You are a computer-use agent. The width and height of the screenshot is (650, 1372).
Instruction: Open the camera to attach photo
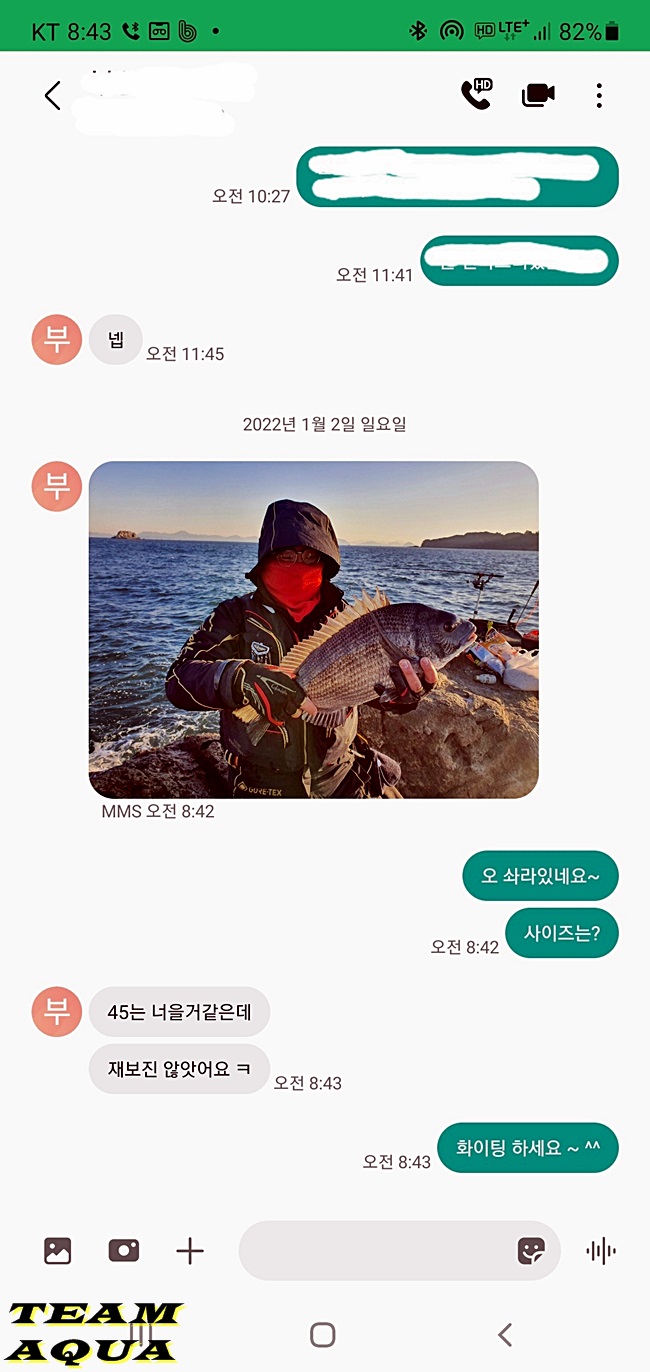click(x=124, y=1250)
